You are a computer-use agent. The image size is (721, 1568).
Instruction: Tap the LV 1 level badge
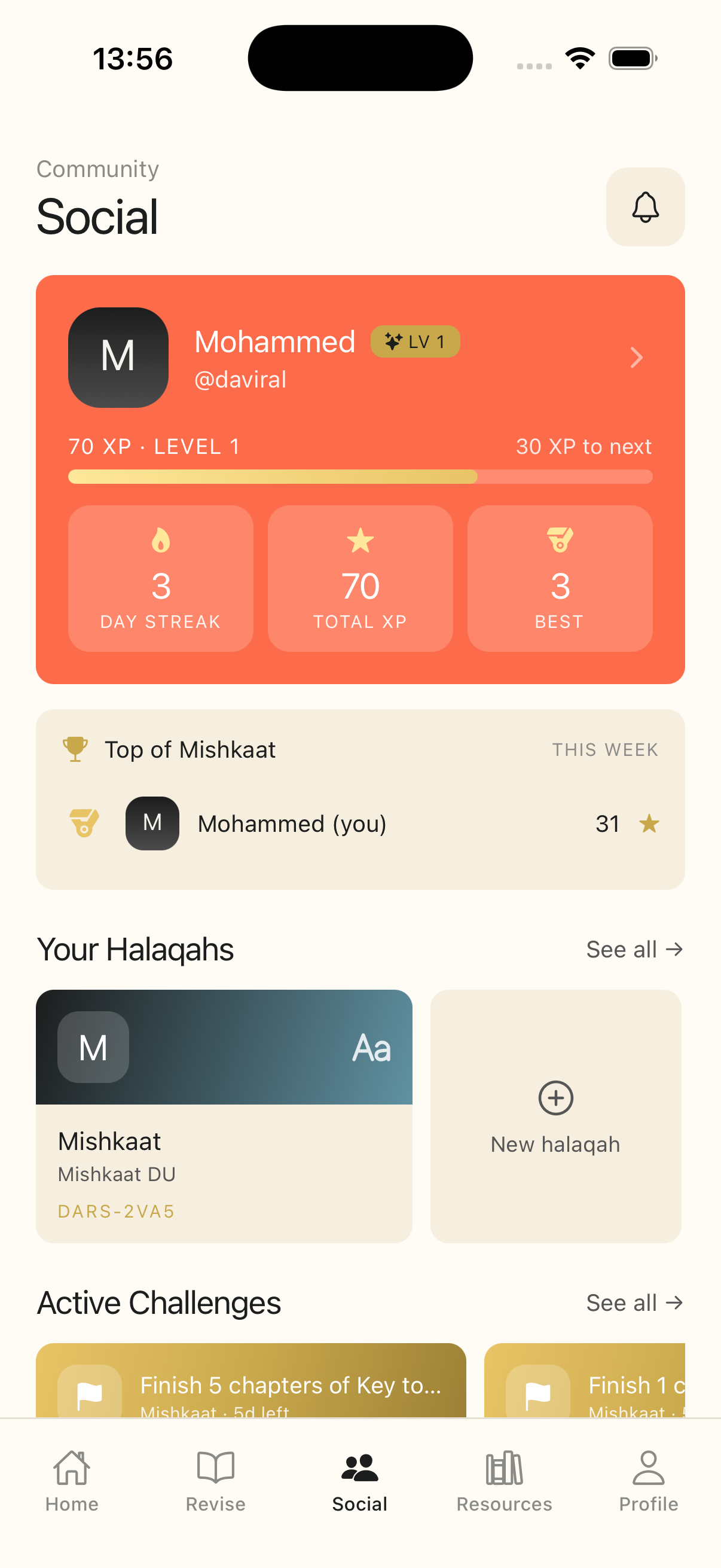[x=416, y=342]
